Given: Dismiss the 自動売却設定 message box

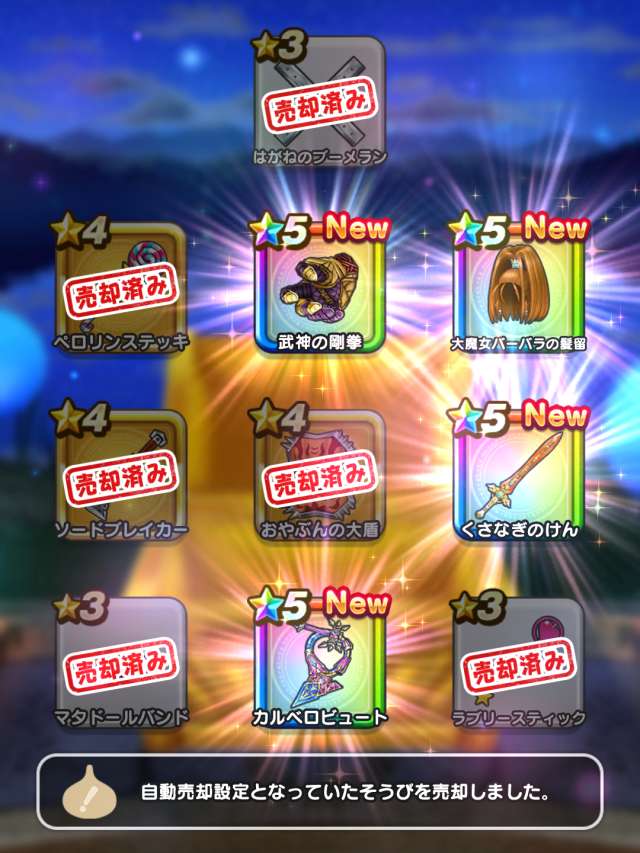Looking at the screenshot, I should (319, 792).
